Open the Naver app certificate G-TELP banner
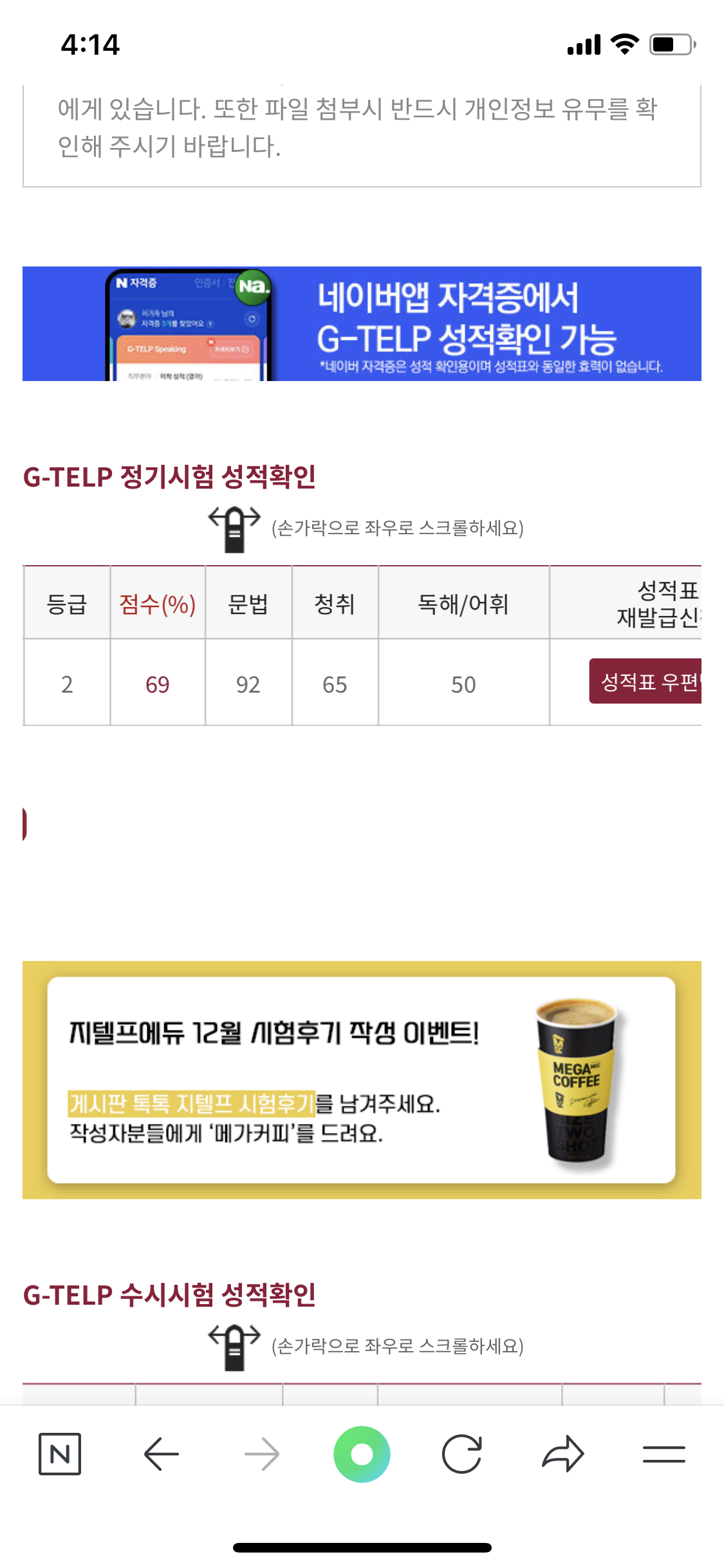 (x=362, y=324)
